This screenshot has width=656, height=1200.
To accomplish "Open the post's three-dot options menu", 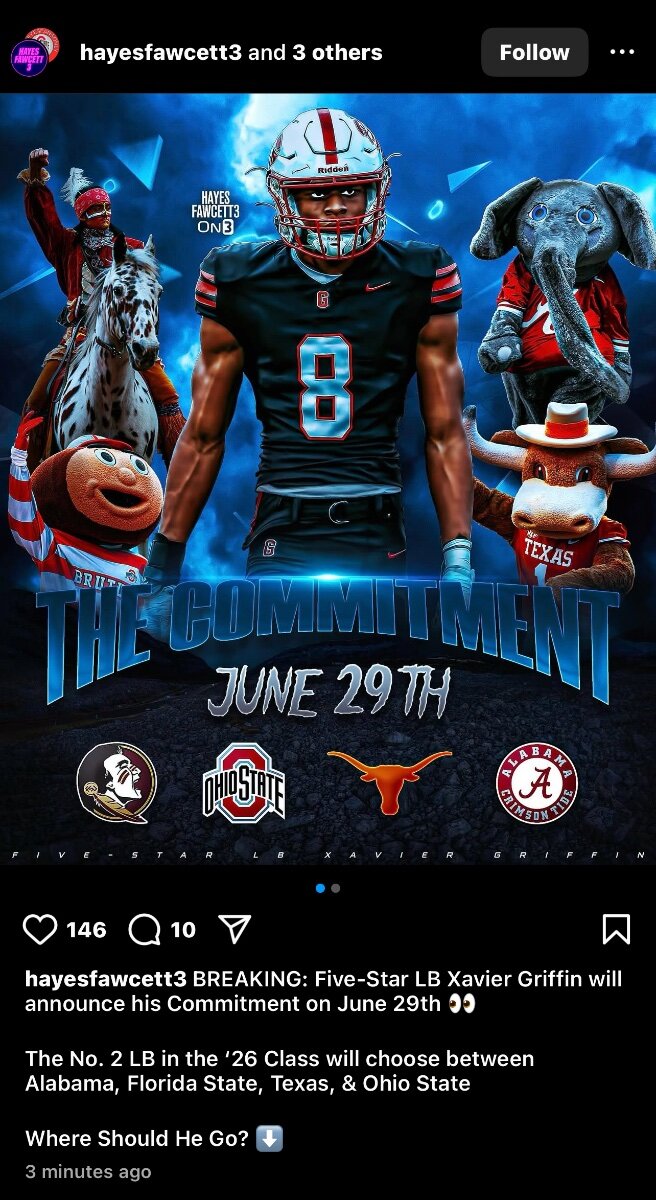I will 622,52.
